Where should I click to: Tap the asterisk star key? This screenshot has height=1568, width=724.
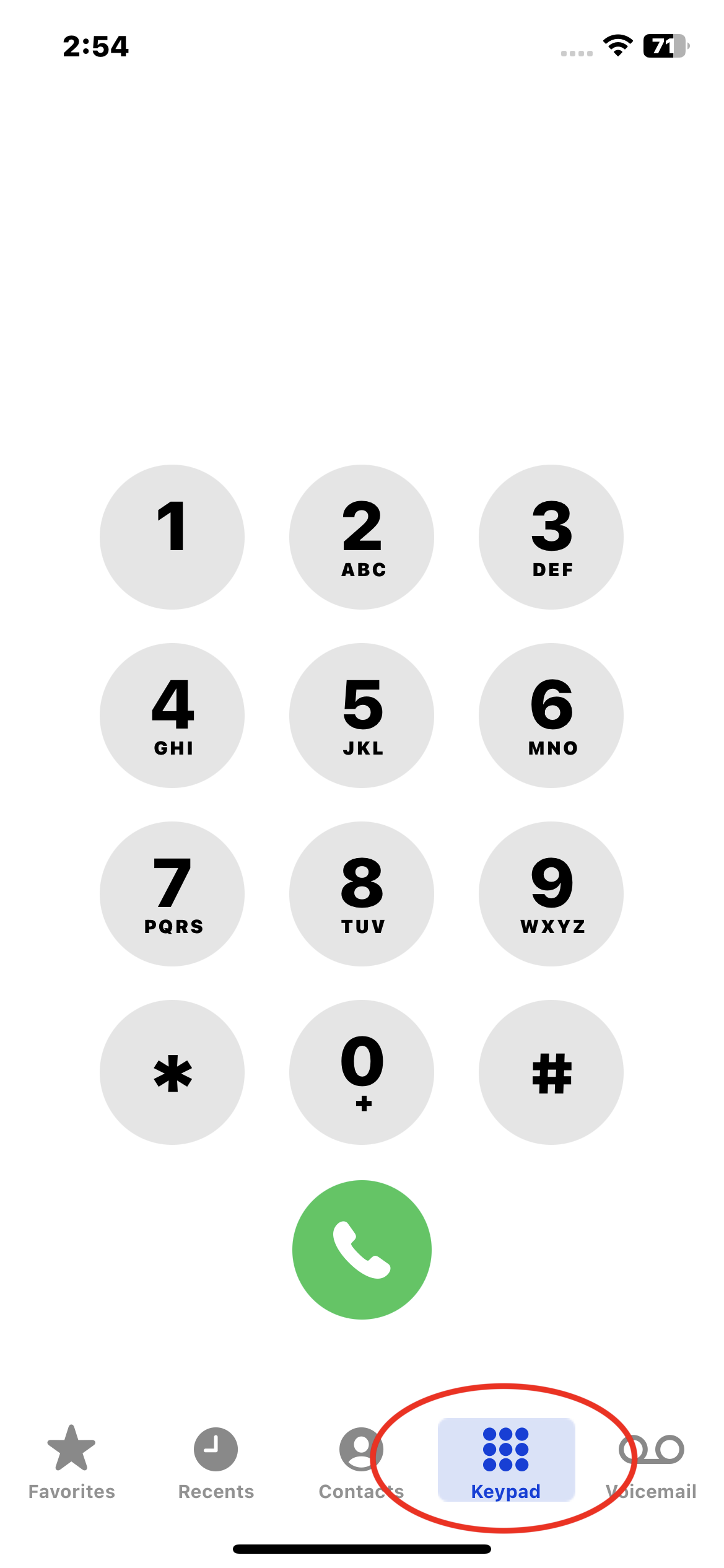pos(172,1072)
